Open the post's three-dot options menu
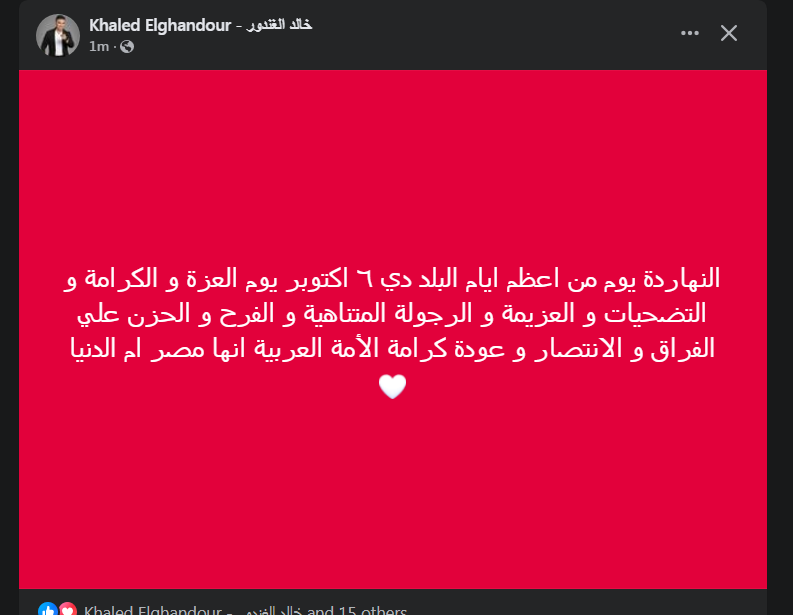Viewport: 793px width, 615px height. point(690,33)
